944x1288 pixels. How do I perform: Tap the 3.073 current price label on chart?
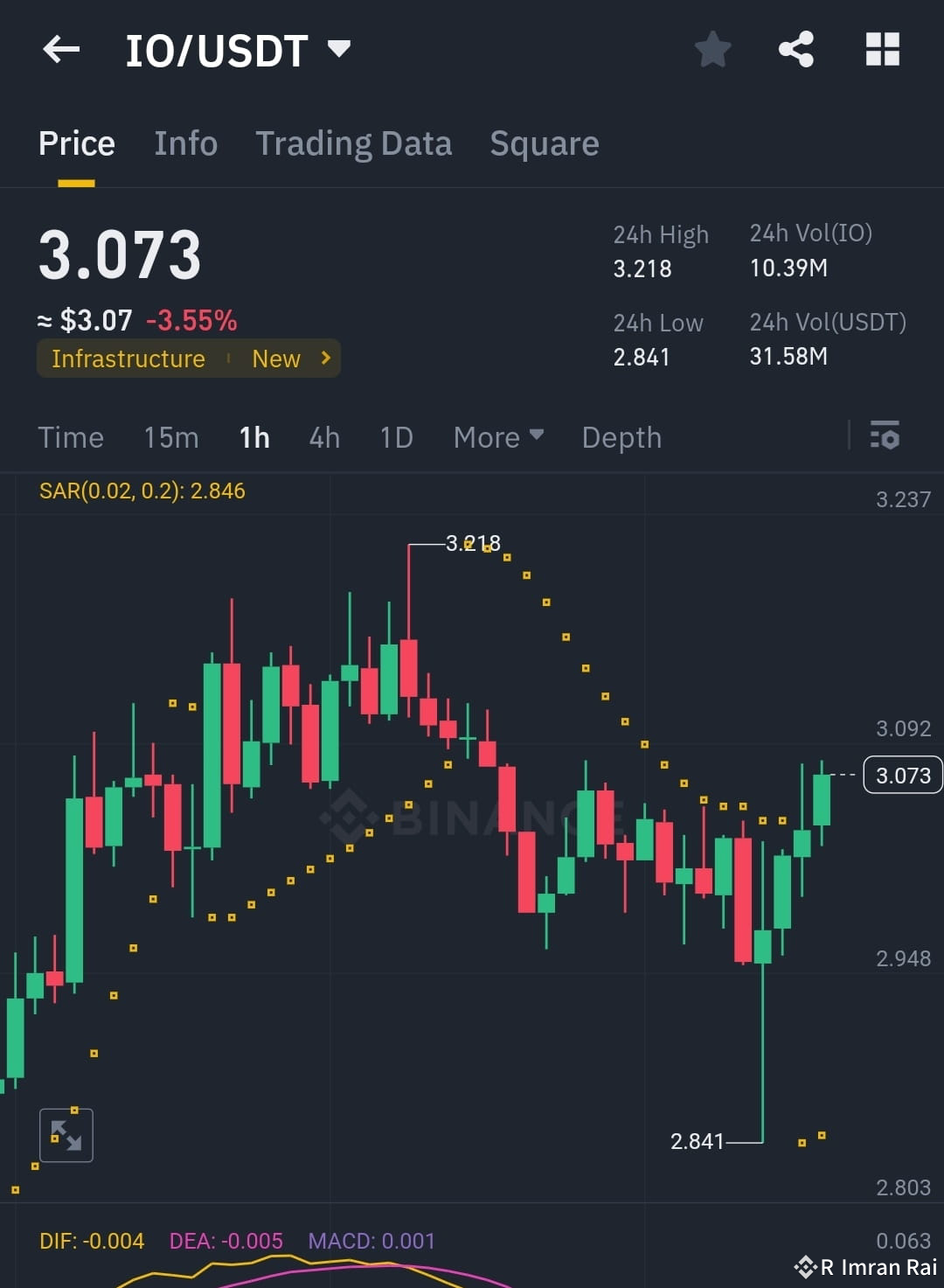point(902,775)
